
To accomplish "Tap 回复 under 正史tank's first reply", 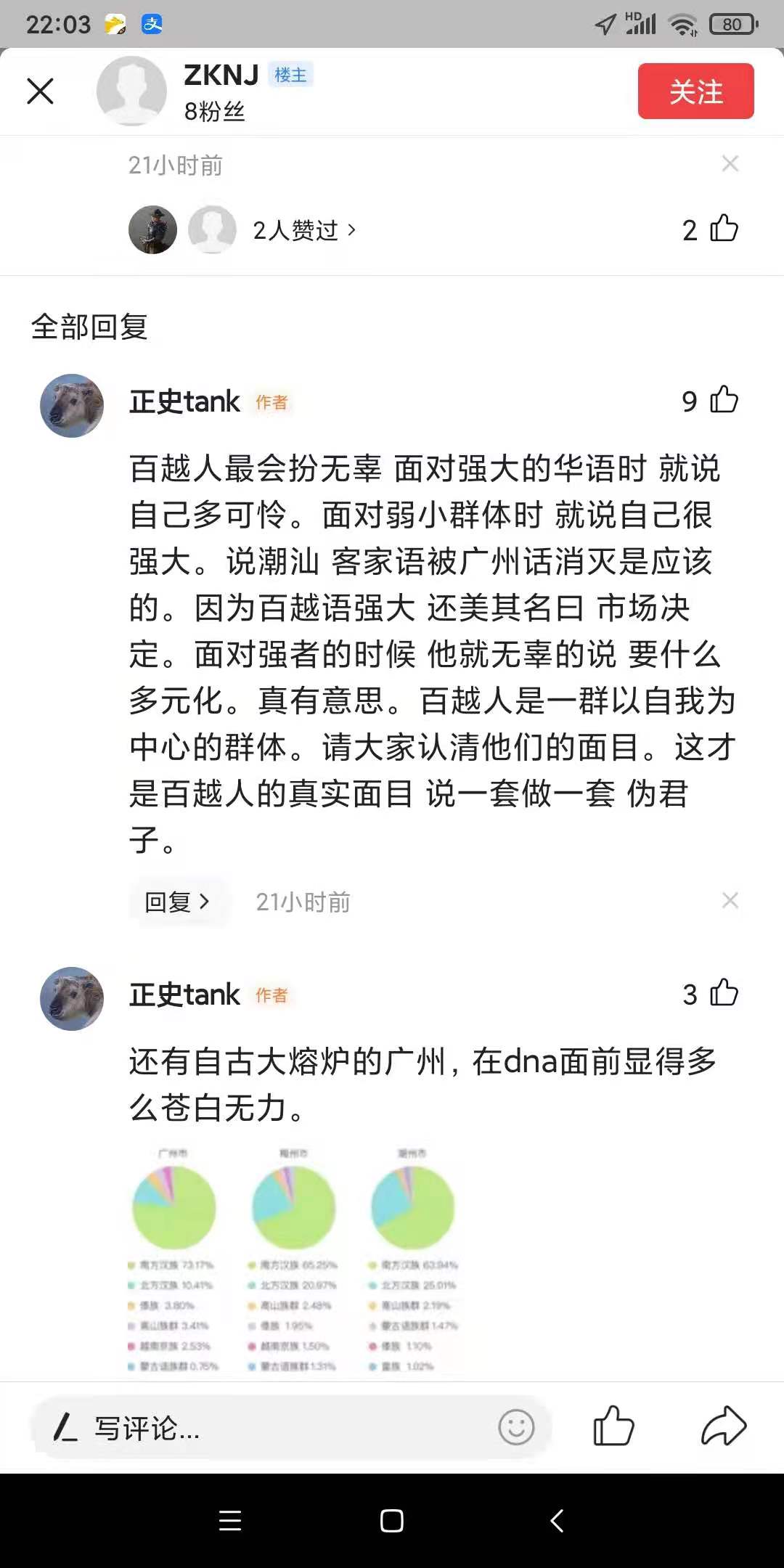I will (x=177, y=902).
